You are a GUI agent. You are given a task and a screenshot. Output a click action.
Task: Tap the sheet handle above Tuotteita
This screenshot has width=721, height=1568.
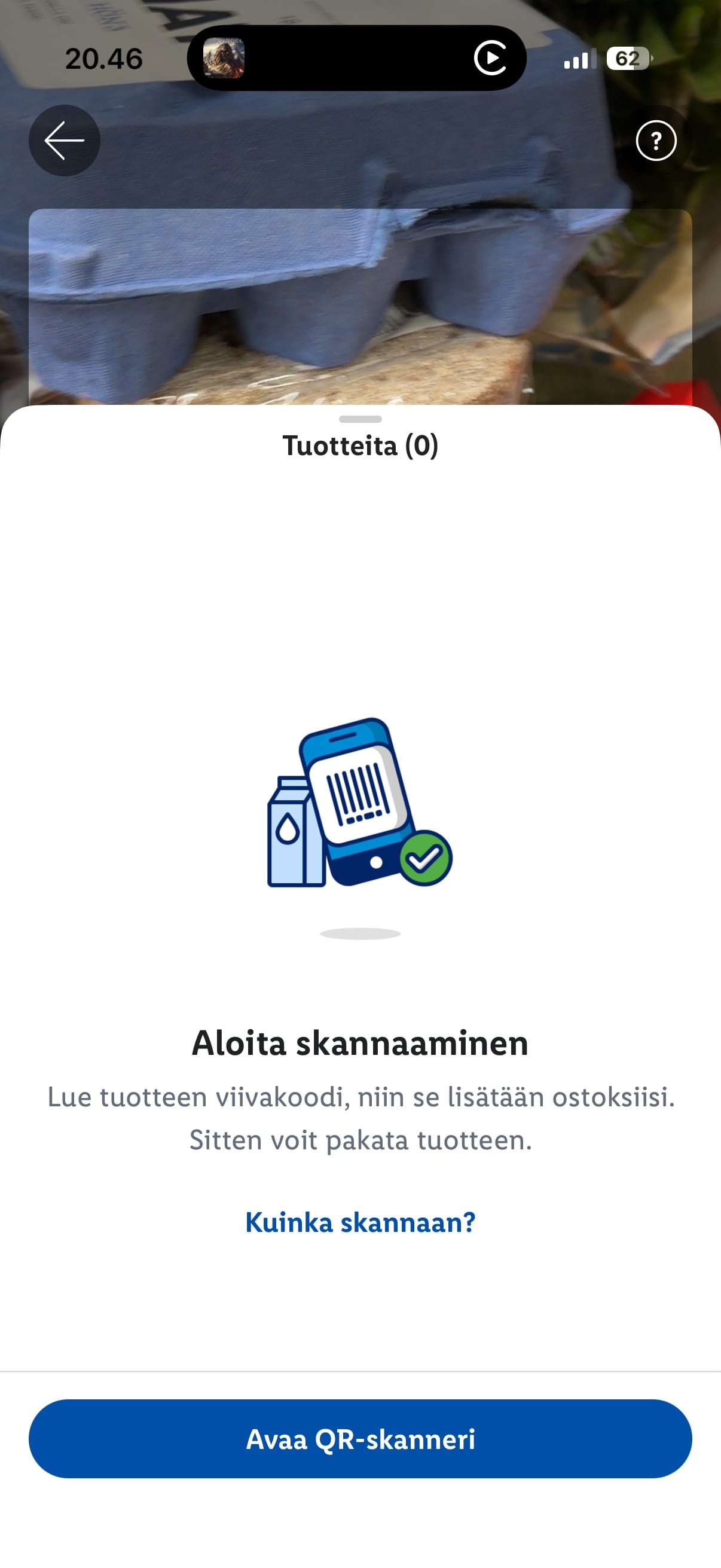360,419
